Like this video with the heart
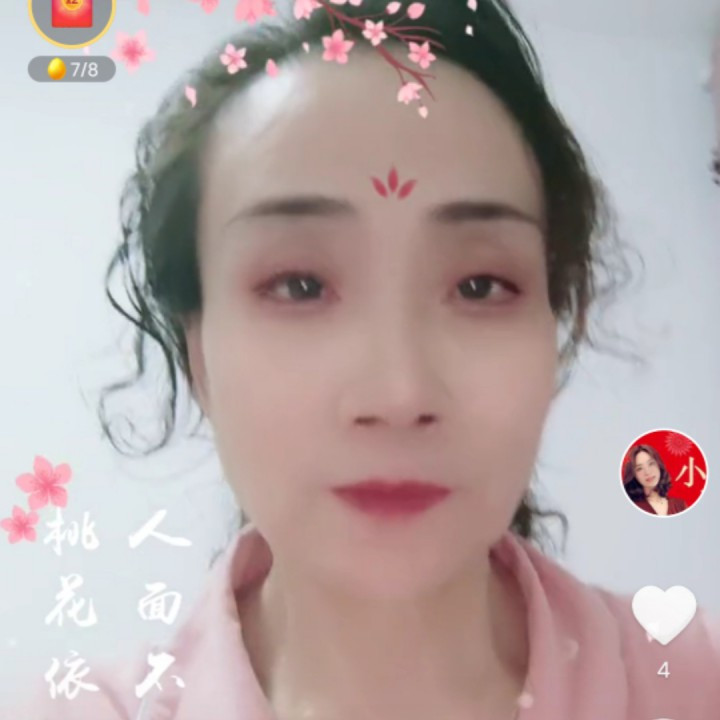This screenshot has height=720, width=720. 664,614
